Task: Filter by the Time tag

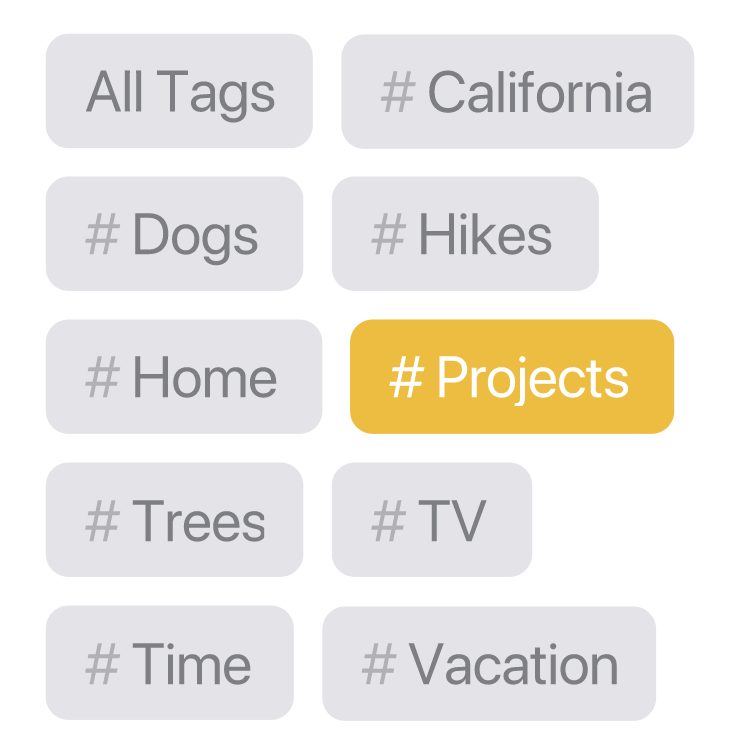Action: pyautogui.click(x=169, y=664)
